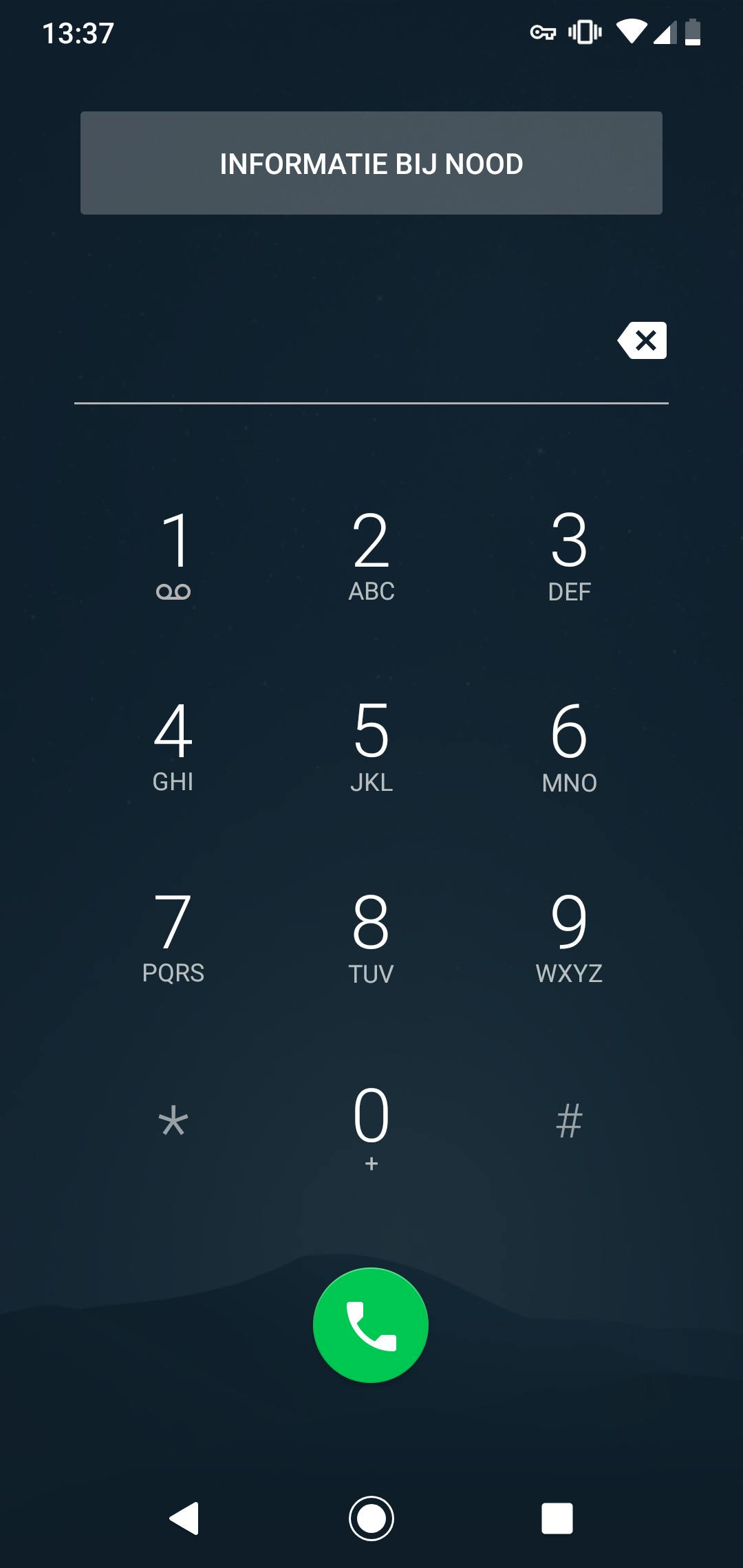This screenshot has width=743, height=1568.
Task: Go back using navigation bar
Action: 184,1518
